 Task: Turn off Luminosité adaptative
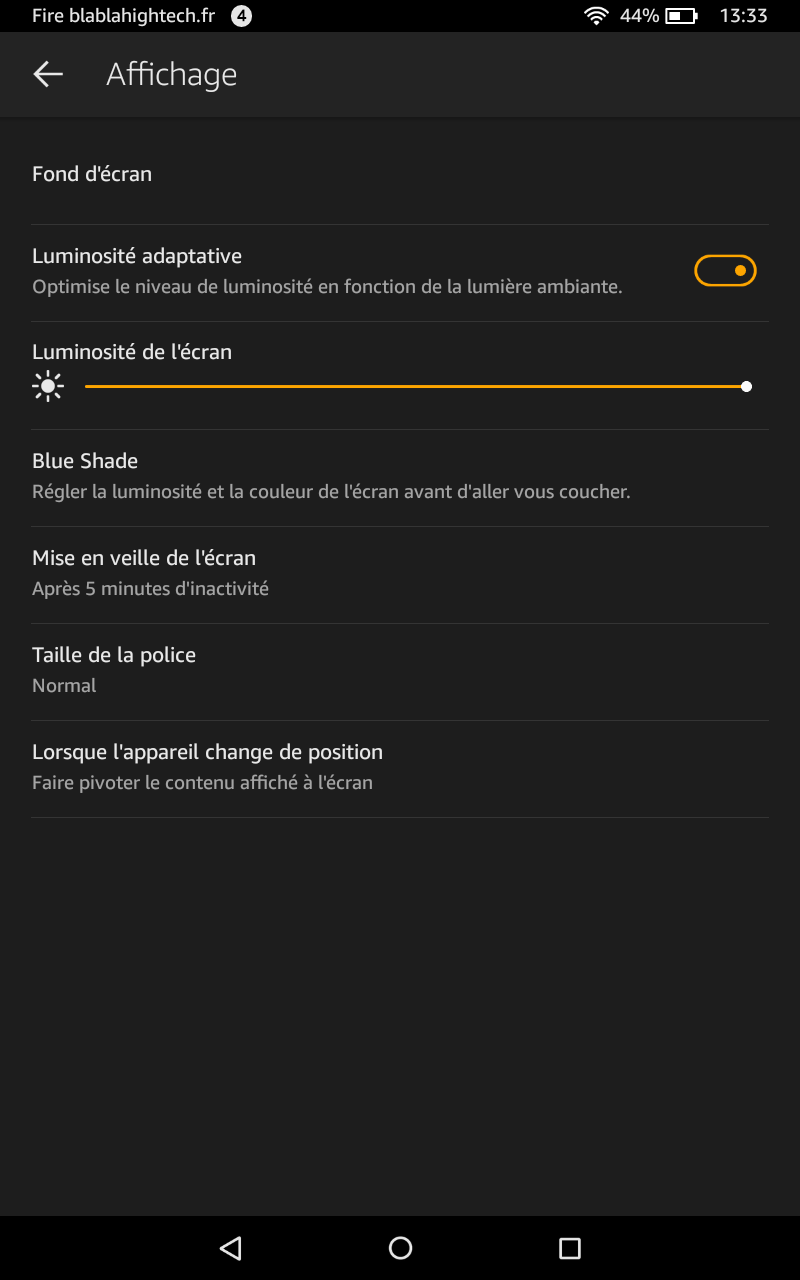click(x=725, y=271)
